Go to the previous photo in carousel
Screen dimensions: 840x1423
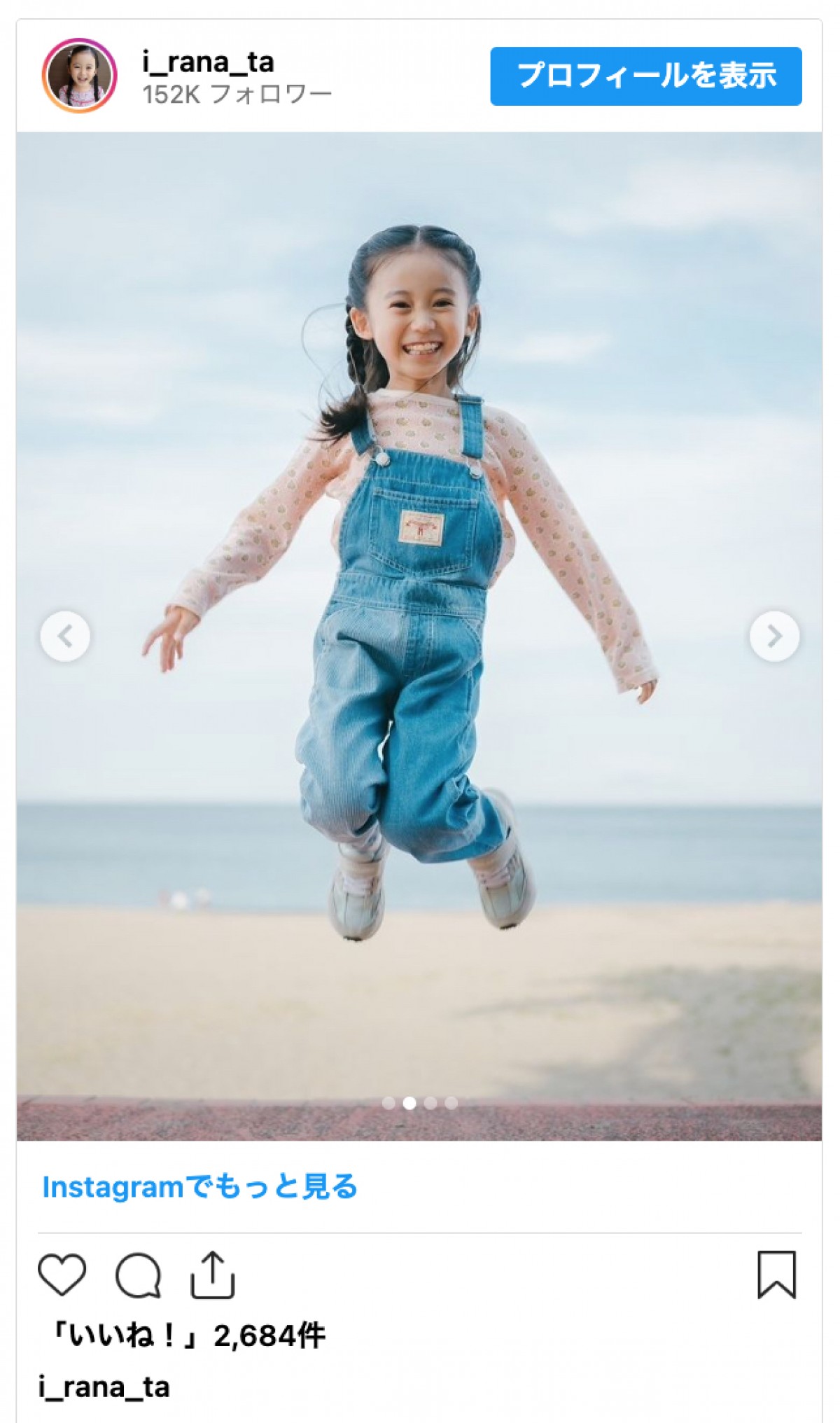click(65, 637)
